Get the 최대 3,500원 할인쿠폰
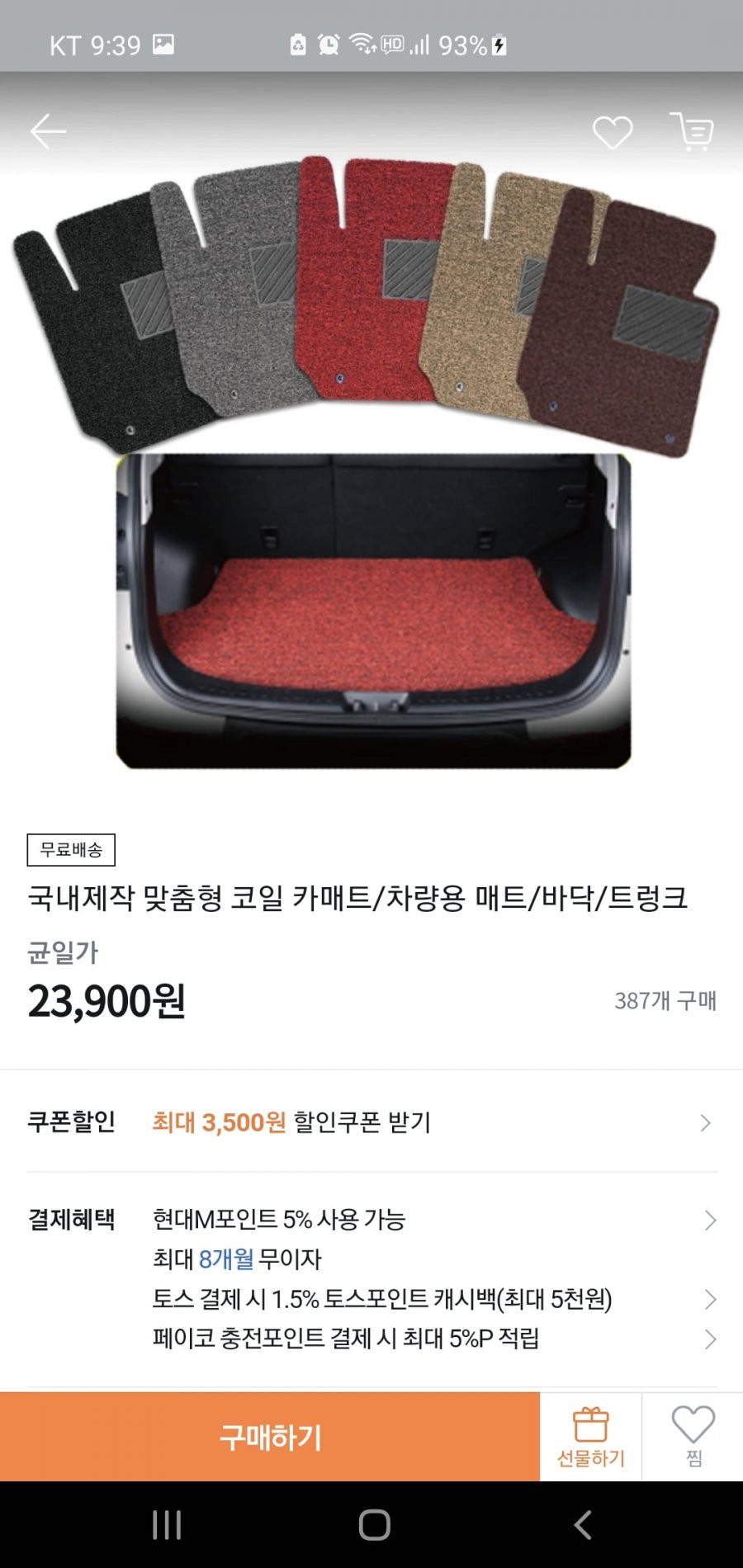Image resolution: width=743 pixels, height=1568 pixels. [371, 1122]
